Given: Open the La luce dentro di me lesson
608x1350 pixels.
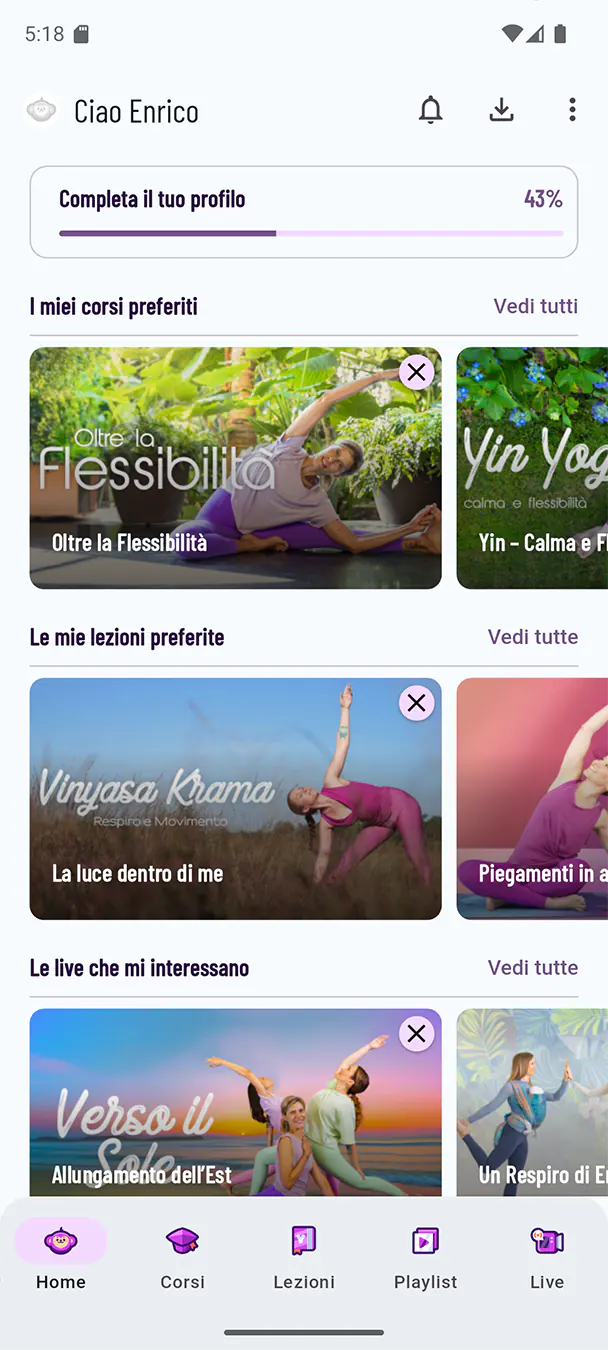Looking at the screenshot, I should [x=235, y=799].
